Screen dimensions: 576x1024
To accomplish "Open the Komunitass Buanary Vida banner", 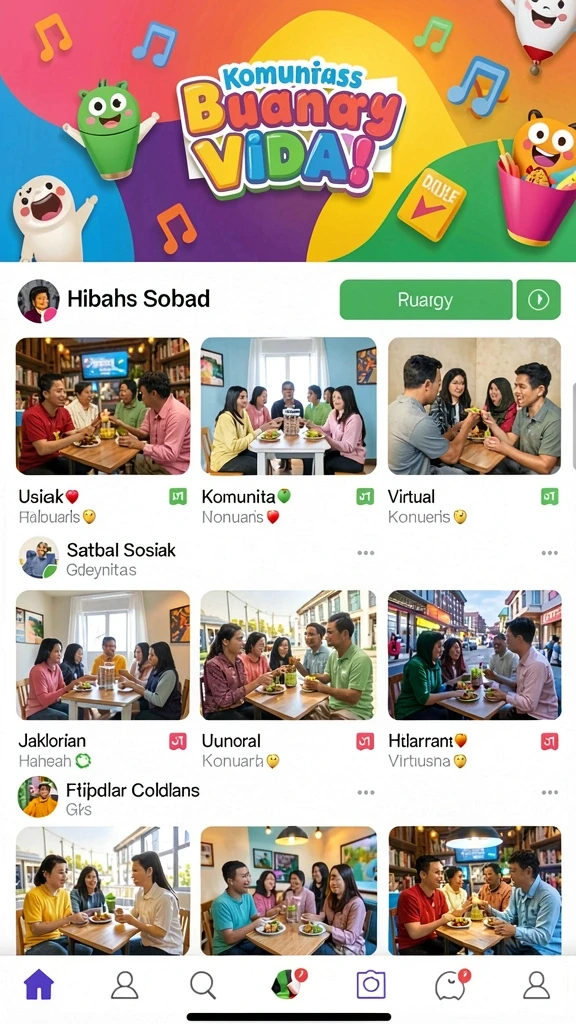I will point(288,131).
